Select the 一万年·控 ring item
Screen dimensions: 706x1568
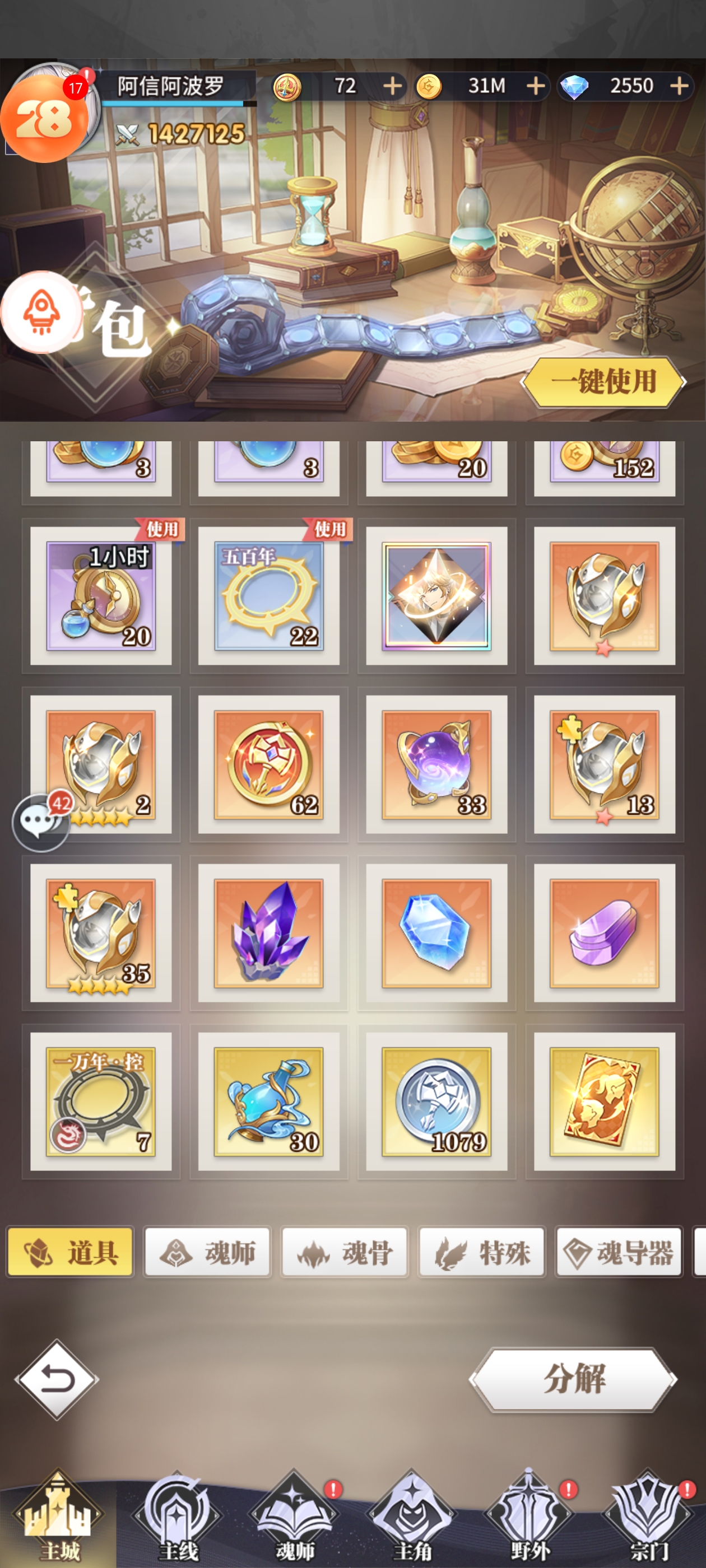(100, 1101)
